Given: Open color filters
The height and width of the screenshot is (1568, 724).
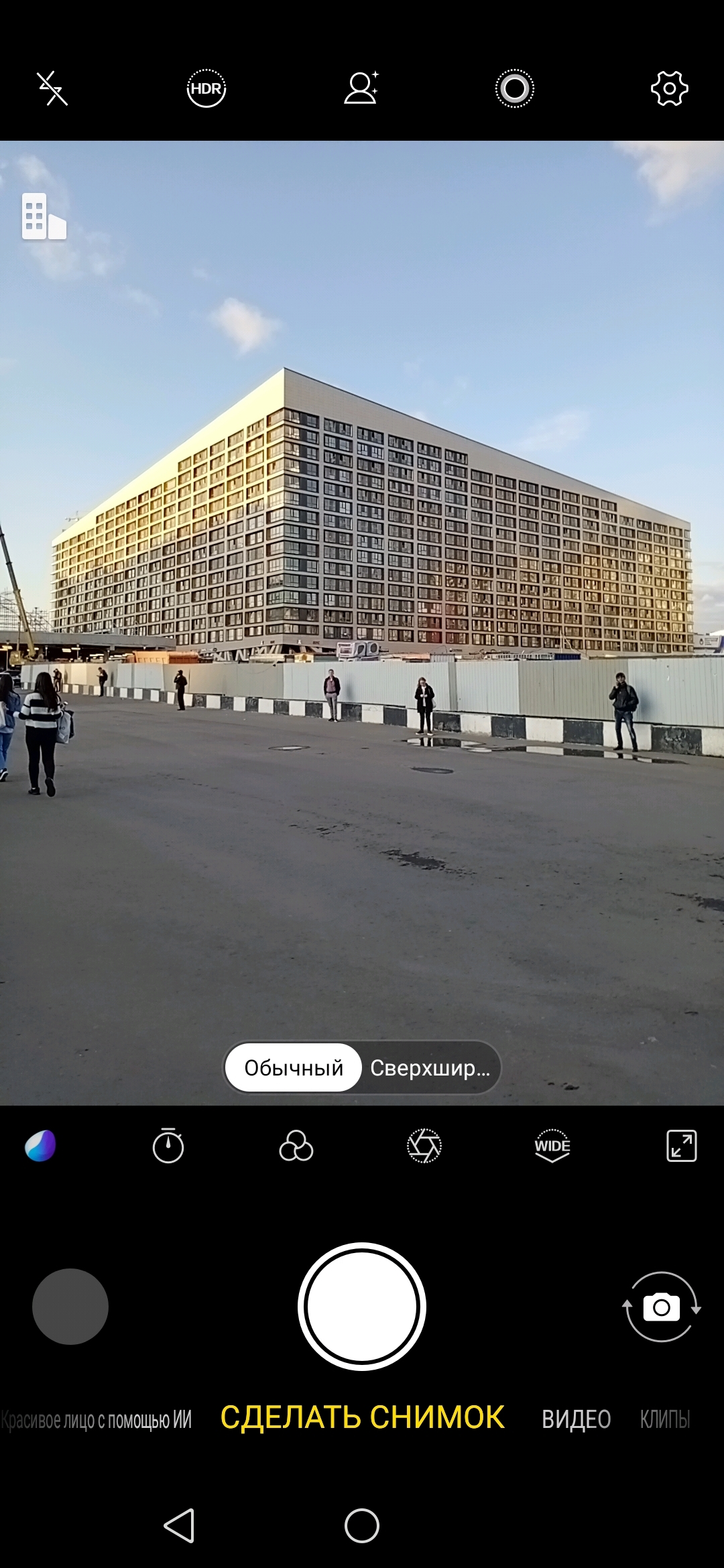Looking at the screenshot, I should [x=296, y=1146].
